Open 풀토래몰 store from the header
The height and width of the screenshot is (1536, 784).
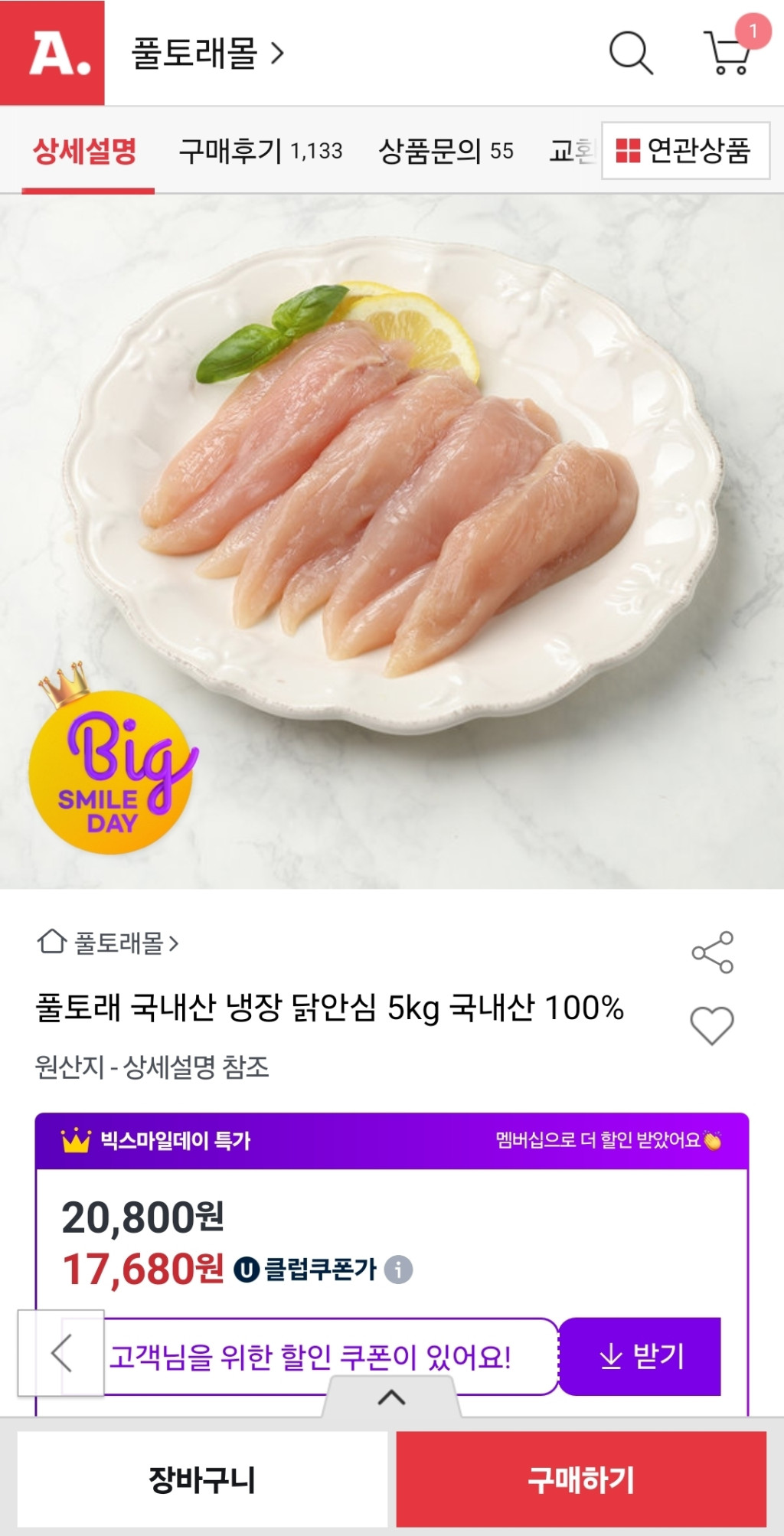pyautogui.click(x=207, y=54)
